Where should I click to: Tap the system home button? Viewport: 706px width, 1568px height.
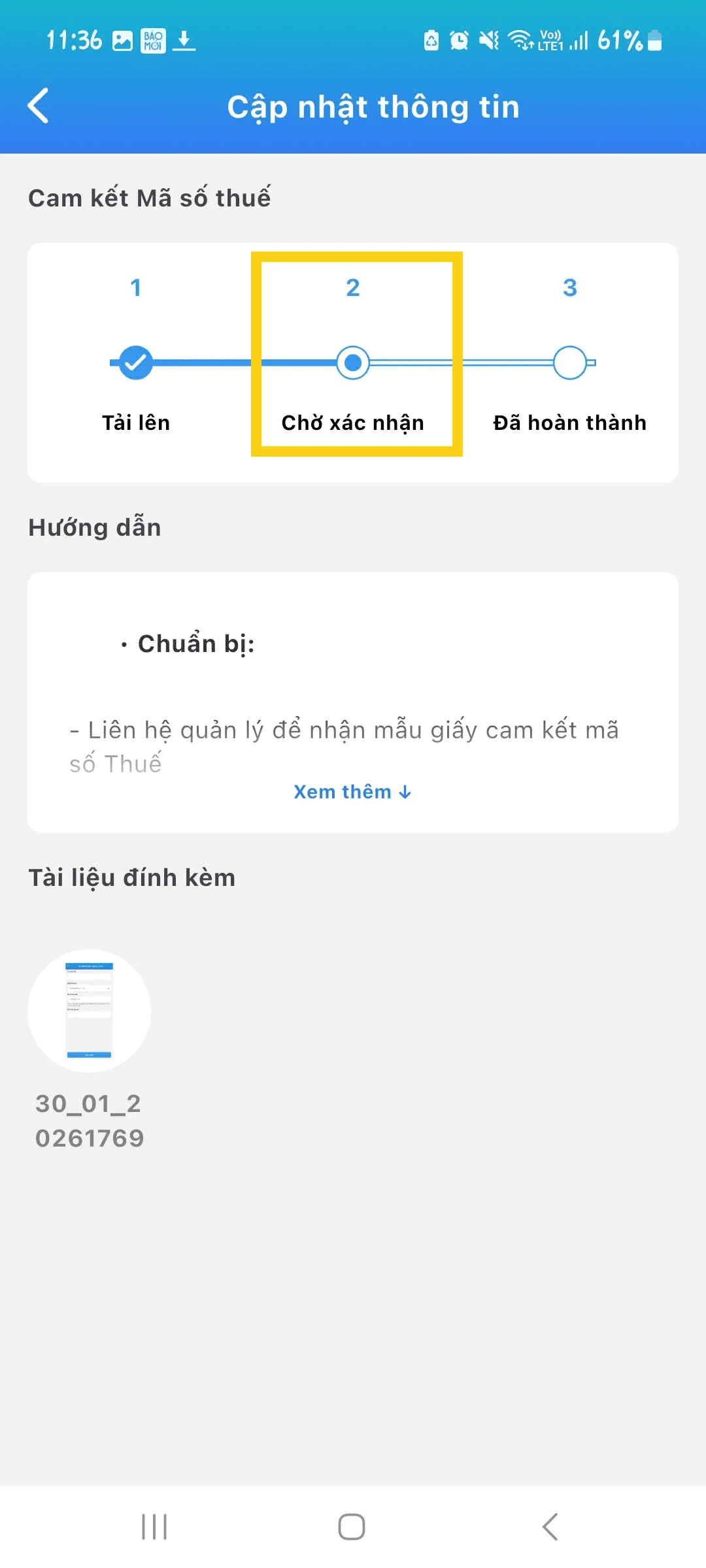click(352, 1527)
